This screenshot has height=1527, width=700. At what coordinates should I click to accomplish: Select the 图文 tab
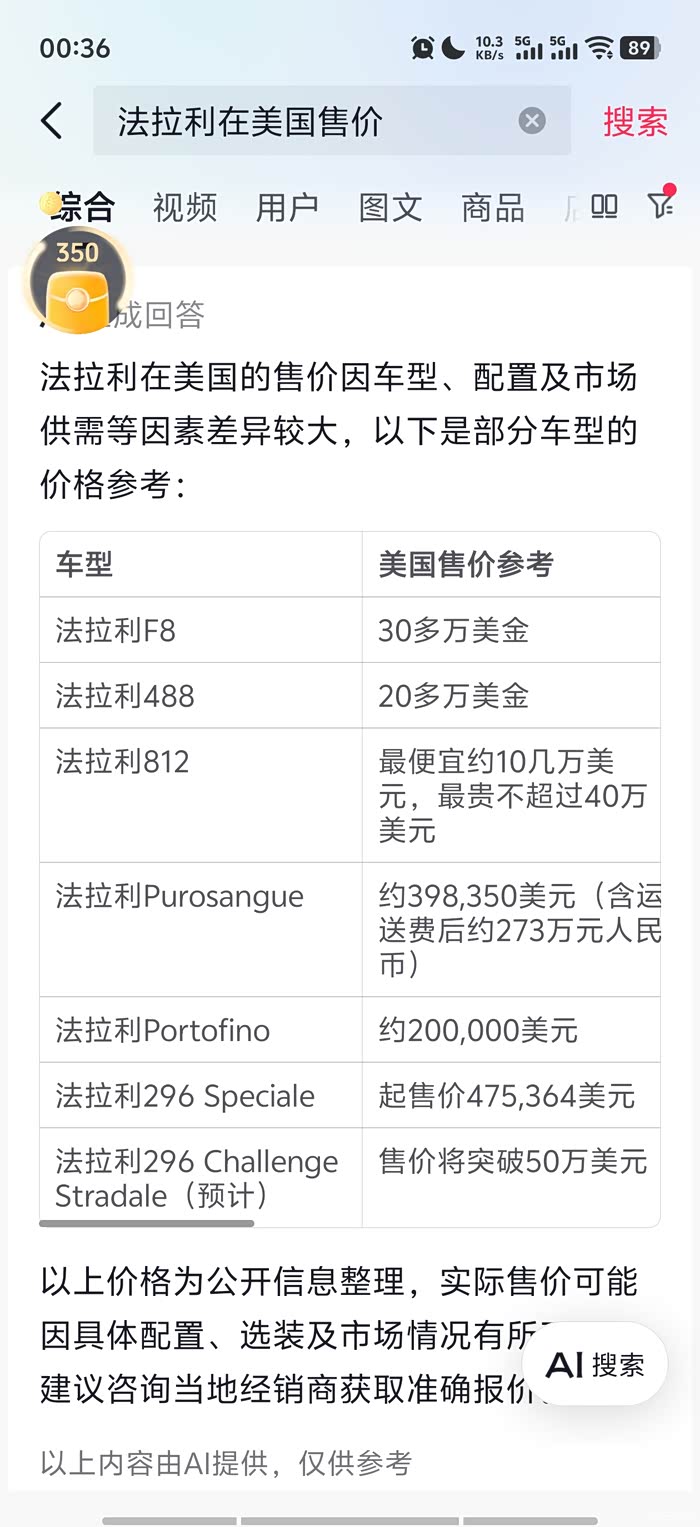[x=391, y=207]
